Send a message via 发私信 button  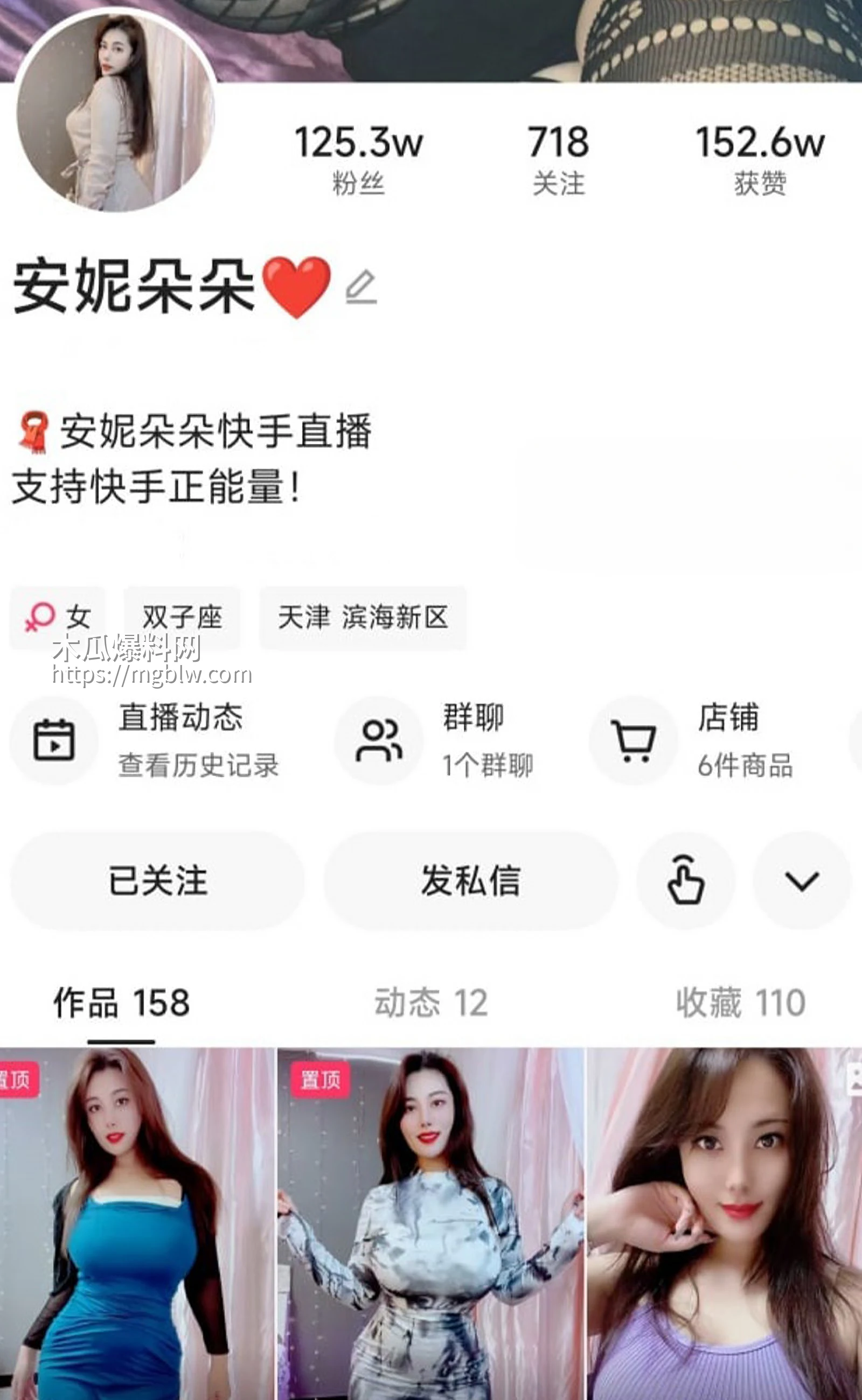click(472, 881)
